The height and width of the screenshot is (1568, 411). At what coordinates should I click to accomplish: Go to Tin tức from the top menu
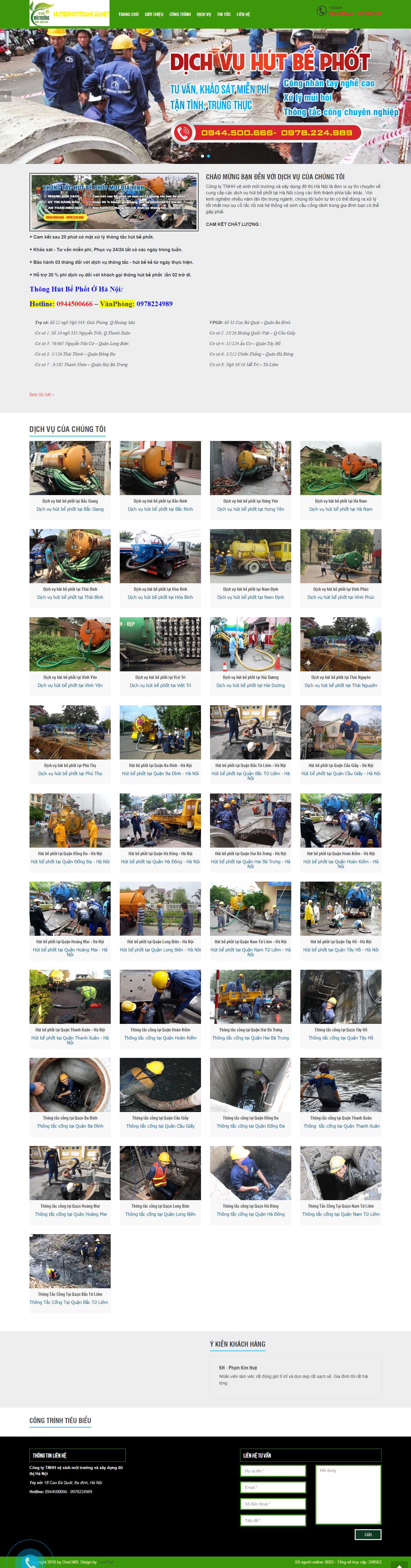coord(224,14)
